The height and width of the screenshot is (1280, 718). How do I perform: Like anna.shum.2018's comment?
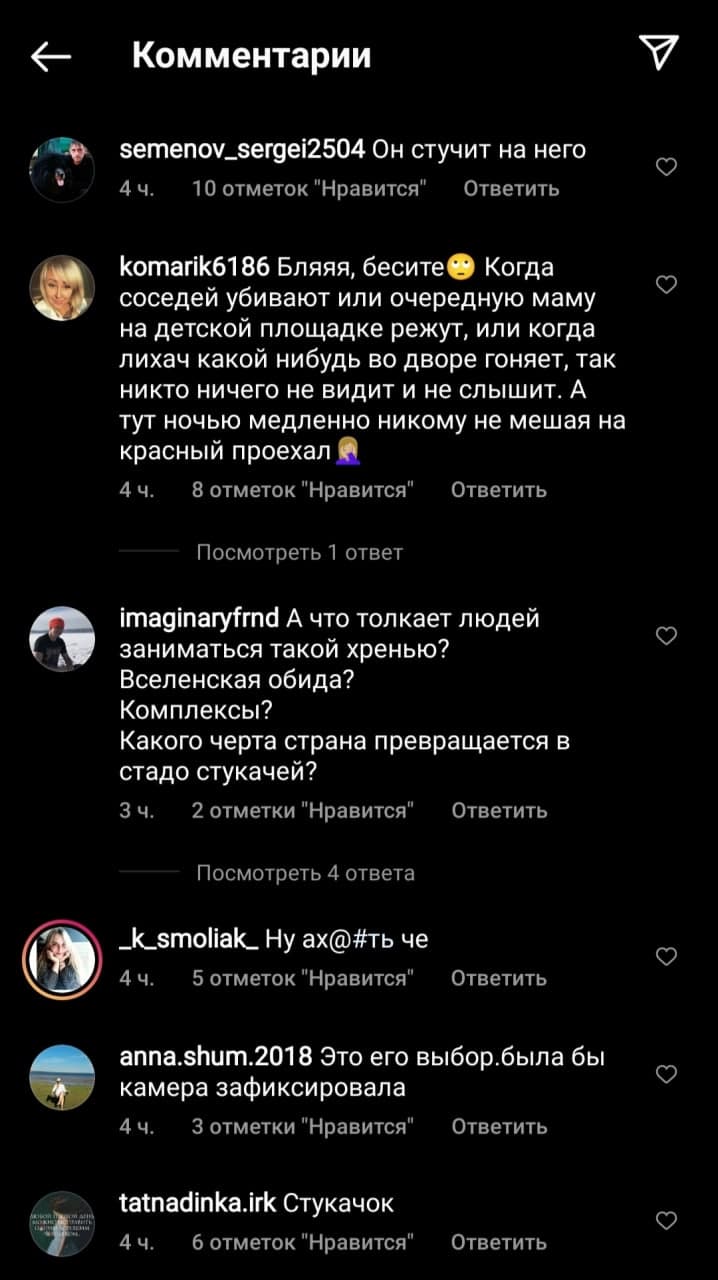click(x=666, y=1074)
